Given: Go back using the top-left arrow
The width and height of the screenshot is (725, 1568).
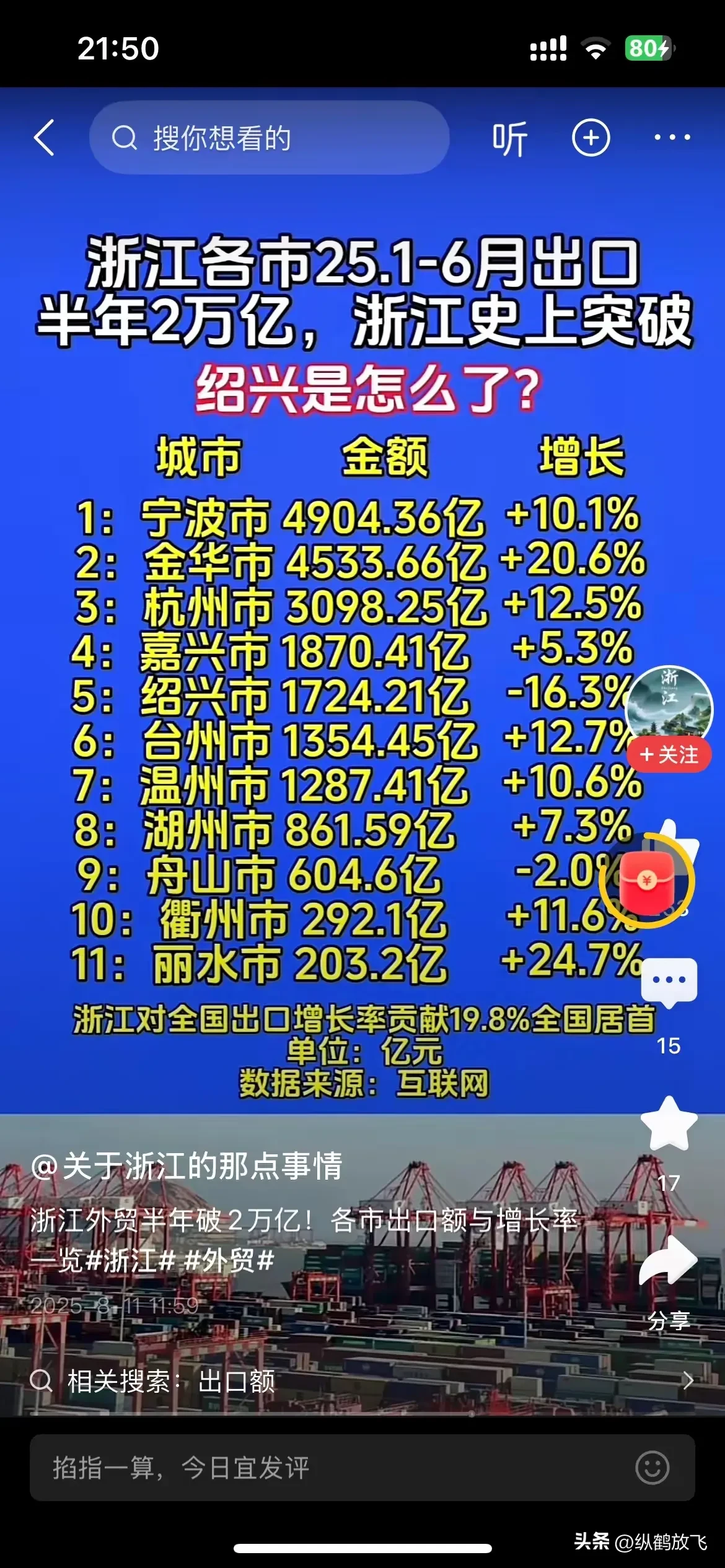Looking at the screenshot, I should (45, 137).
